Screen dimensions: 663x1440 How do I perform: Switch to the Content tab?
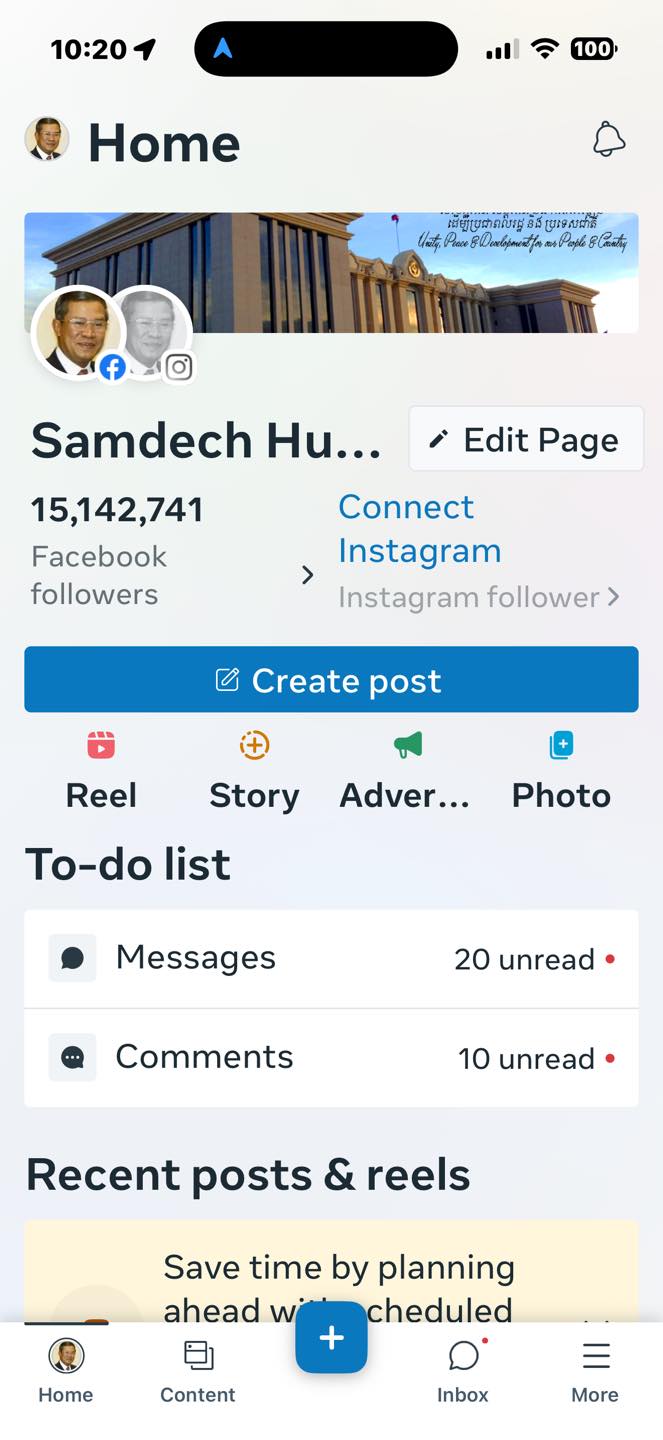(x=198, y=1371)
